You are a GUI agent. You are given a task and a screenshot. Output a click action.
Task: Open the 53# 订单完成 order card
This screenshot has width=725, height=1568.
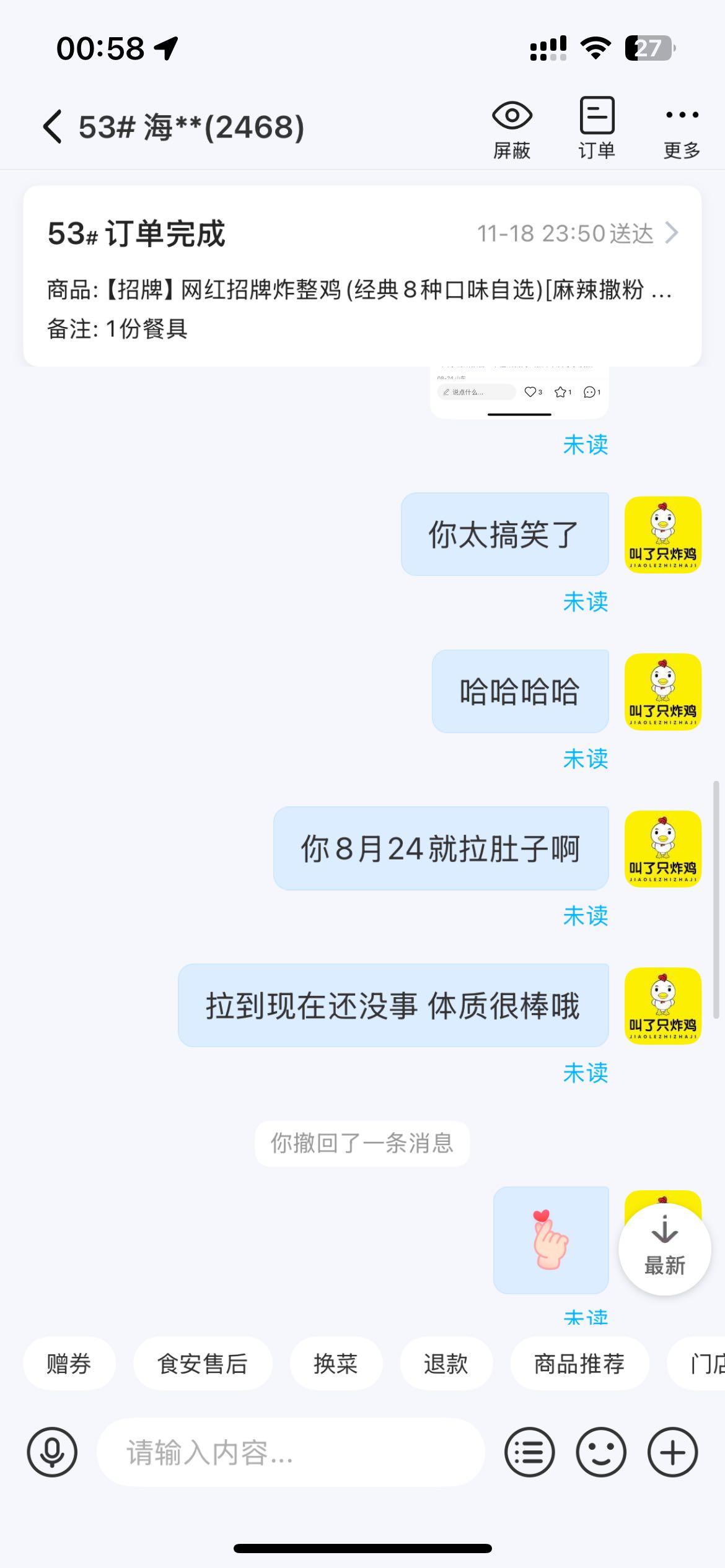pyautogui.click(x=362, y=276)
